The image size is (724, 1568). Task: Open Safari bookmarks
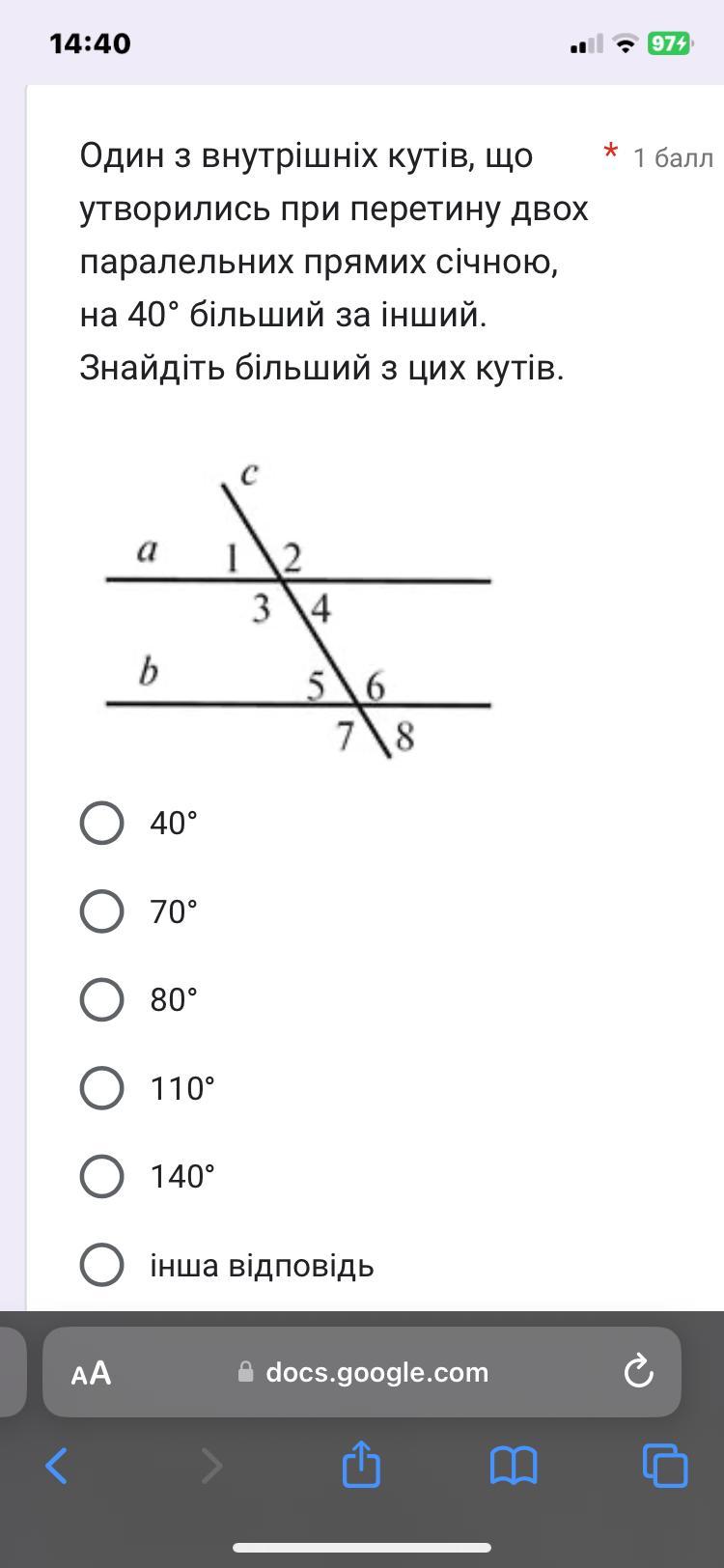(514, 1466)
